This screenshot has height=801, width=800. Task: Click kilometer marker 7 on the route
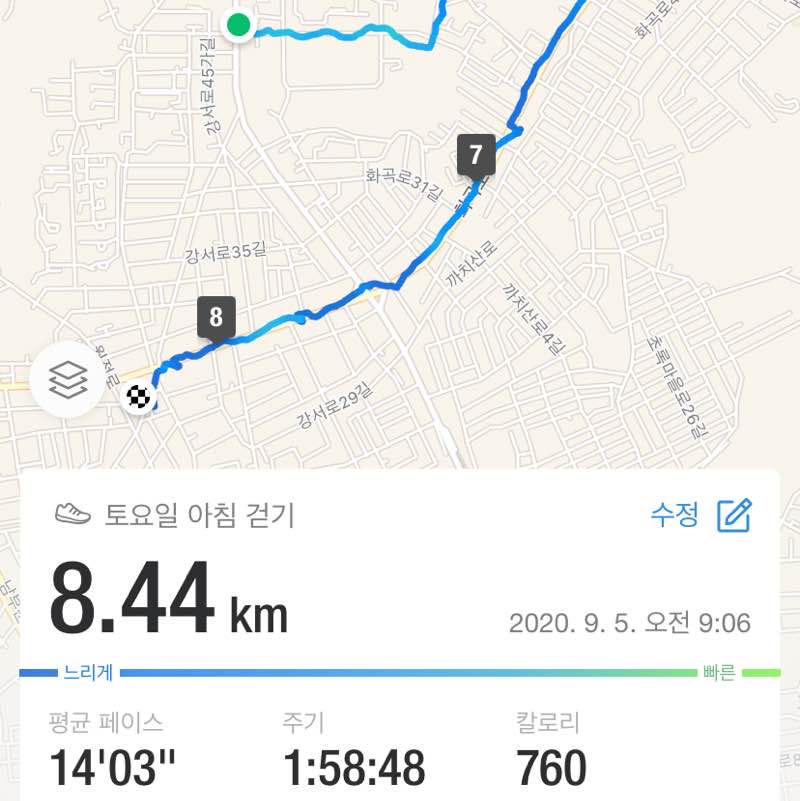point(475,154)
